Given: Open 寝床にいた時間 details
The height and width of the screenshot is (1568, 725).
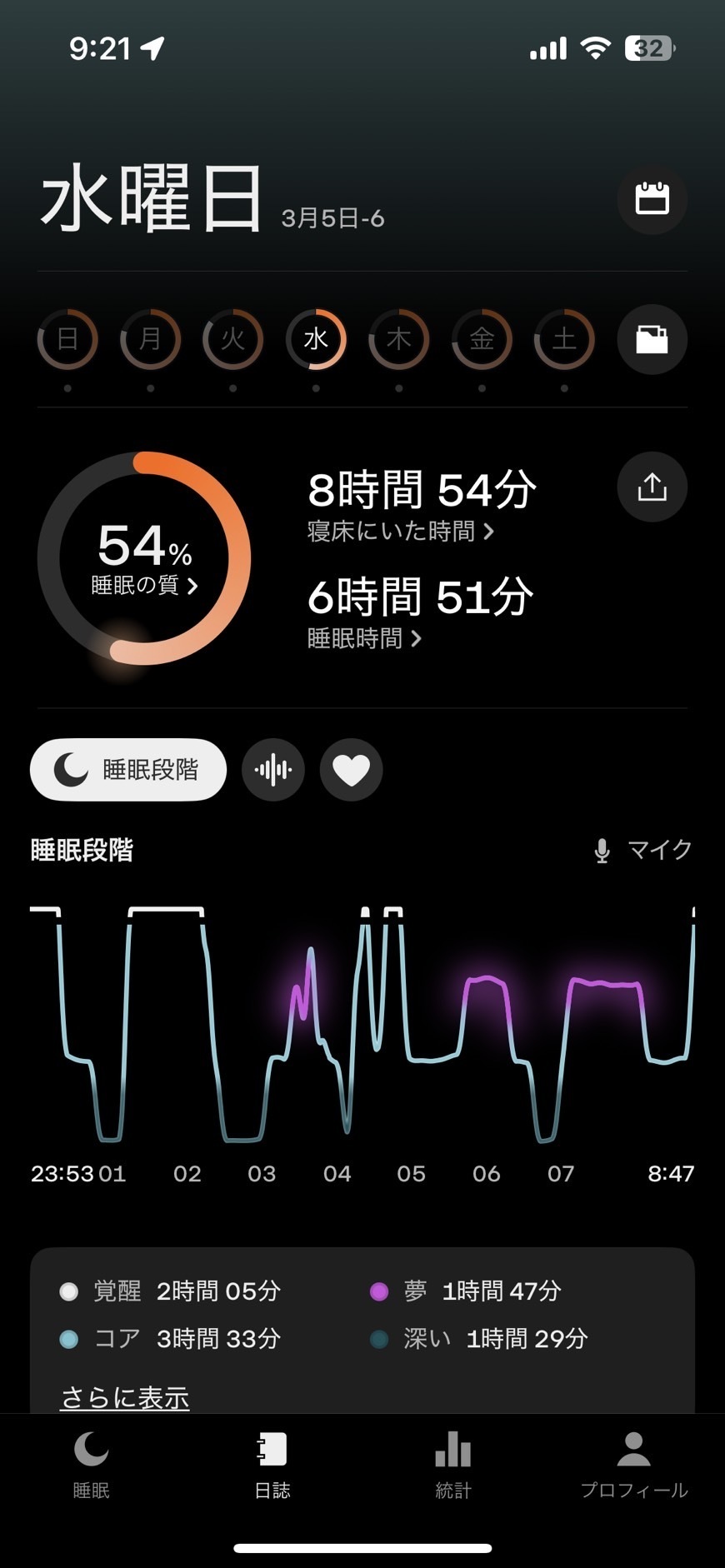Looking at the screenshot, I should pos(401,531).
